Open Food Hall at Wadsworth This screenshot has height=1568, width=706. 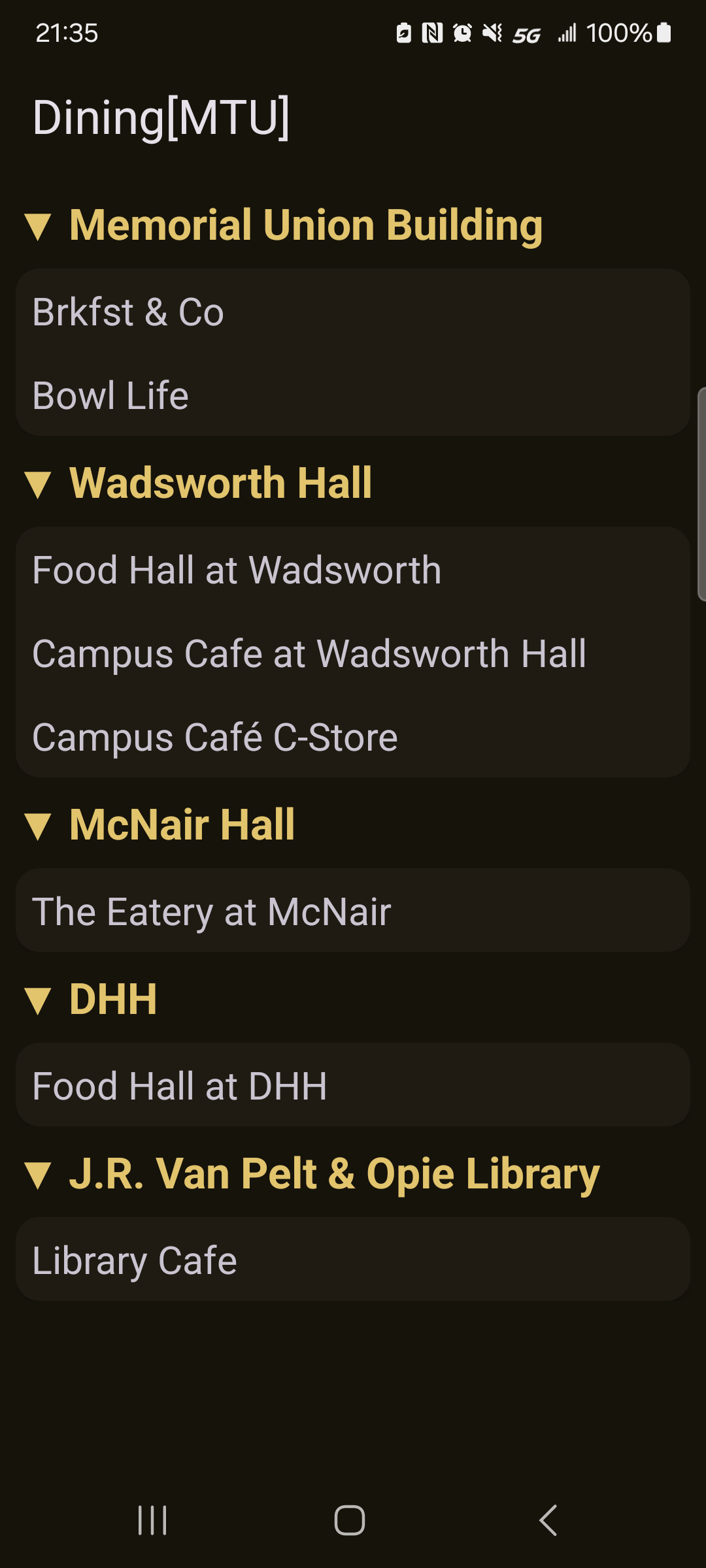353,570
